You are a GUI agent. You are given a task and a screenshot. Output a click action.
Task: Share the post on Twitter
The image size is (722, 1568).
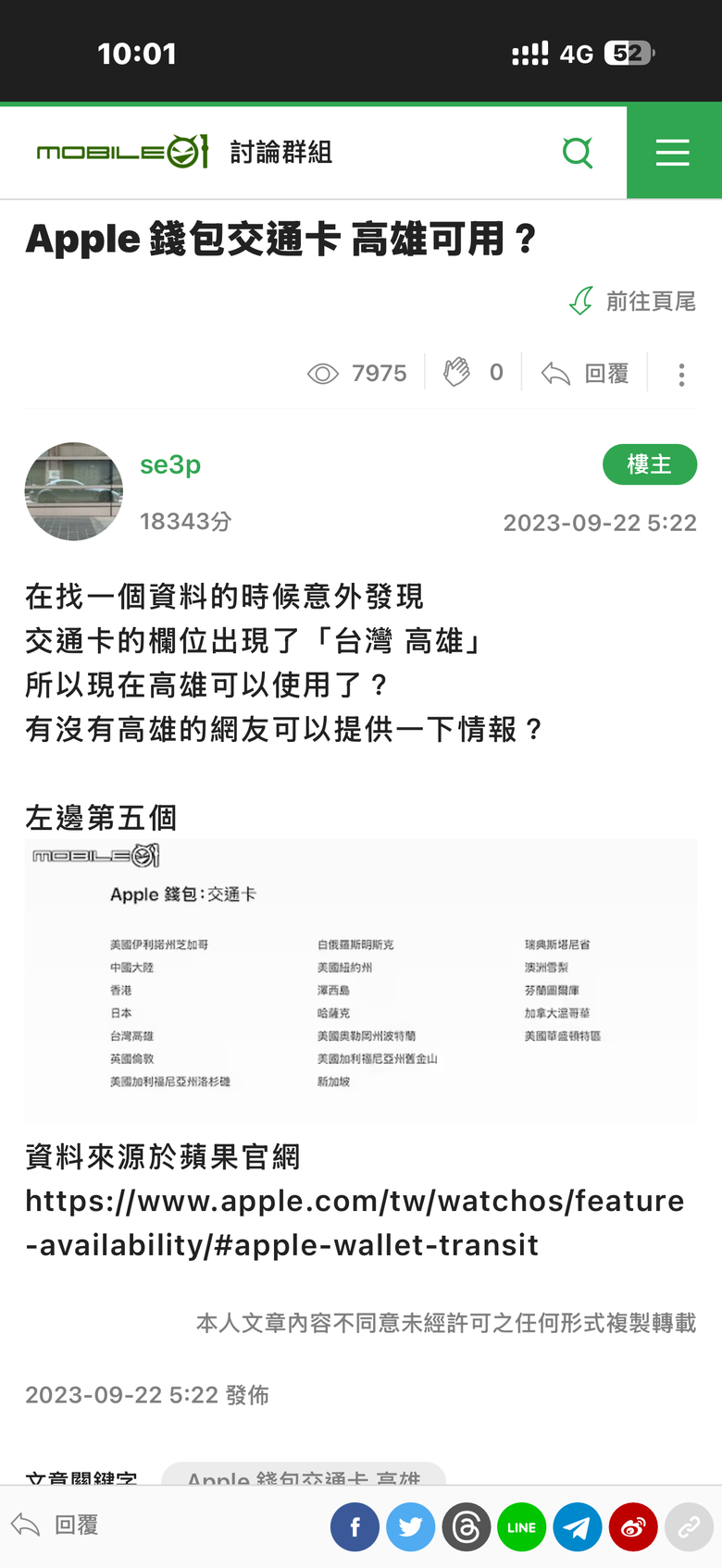tap(410, 1526)
